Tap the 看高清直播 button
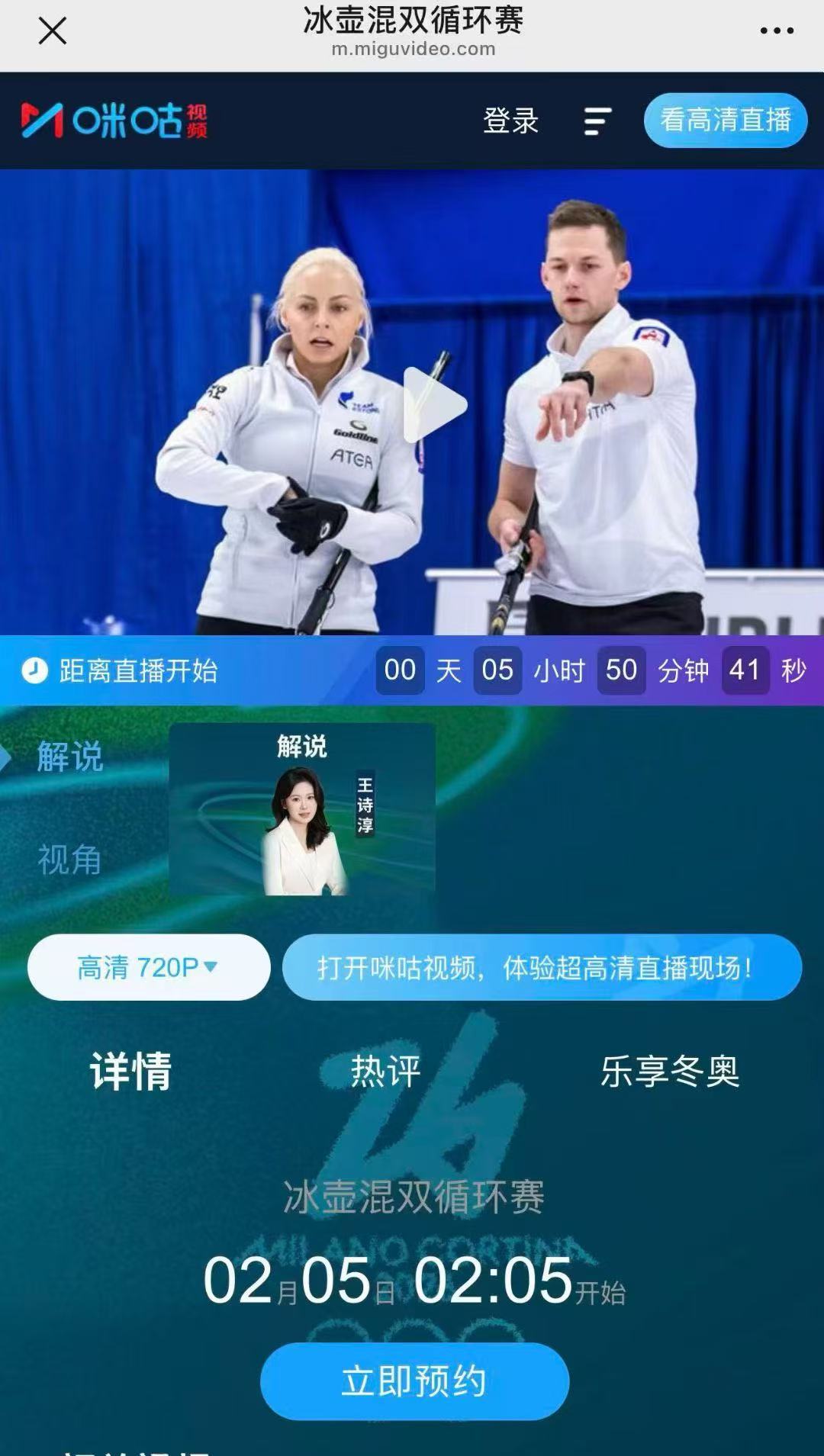The image size is (824, 1456). 725,121
